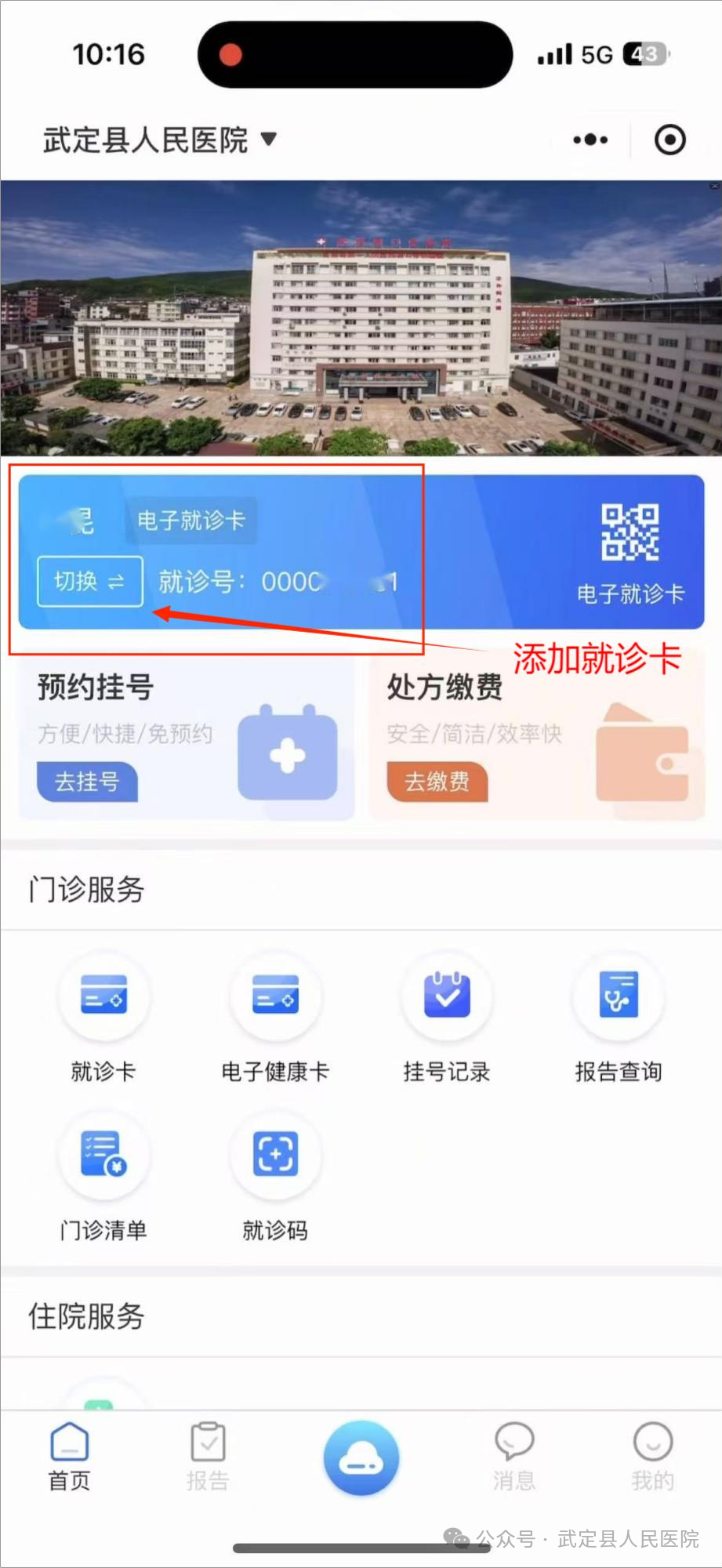Open 挂号记录 appointment records
The width and height of the screenshot is (722, 1568).
click(445, 1015)
